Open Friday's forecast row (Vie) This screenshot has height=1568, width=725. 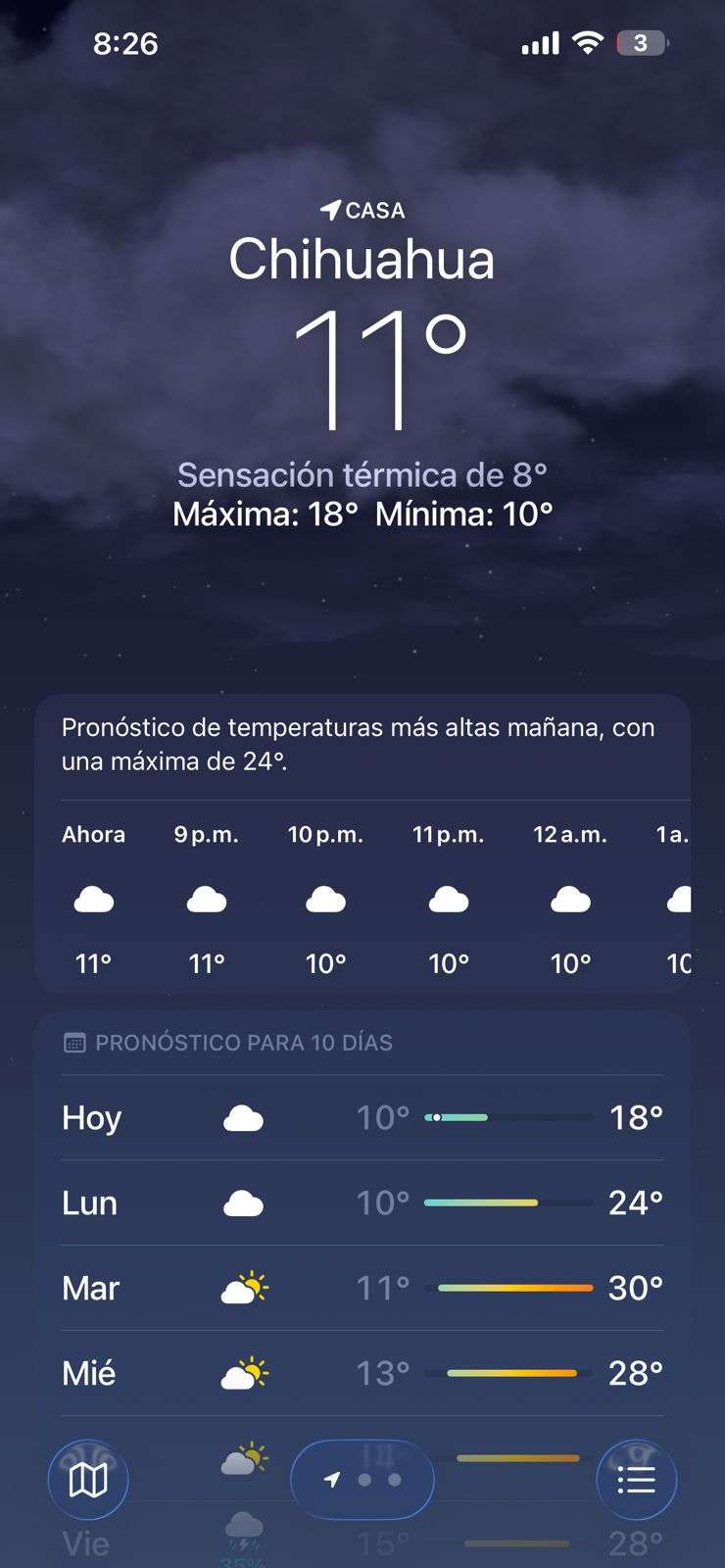click(x=362, y=1543)
